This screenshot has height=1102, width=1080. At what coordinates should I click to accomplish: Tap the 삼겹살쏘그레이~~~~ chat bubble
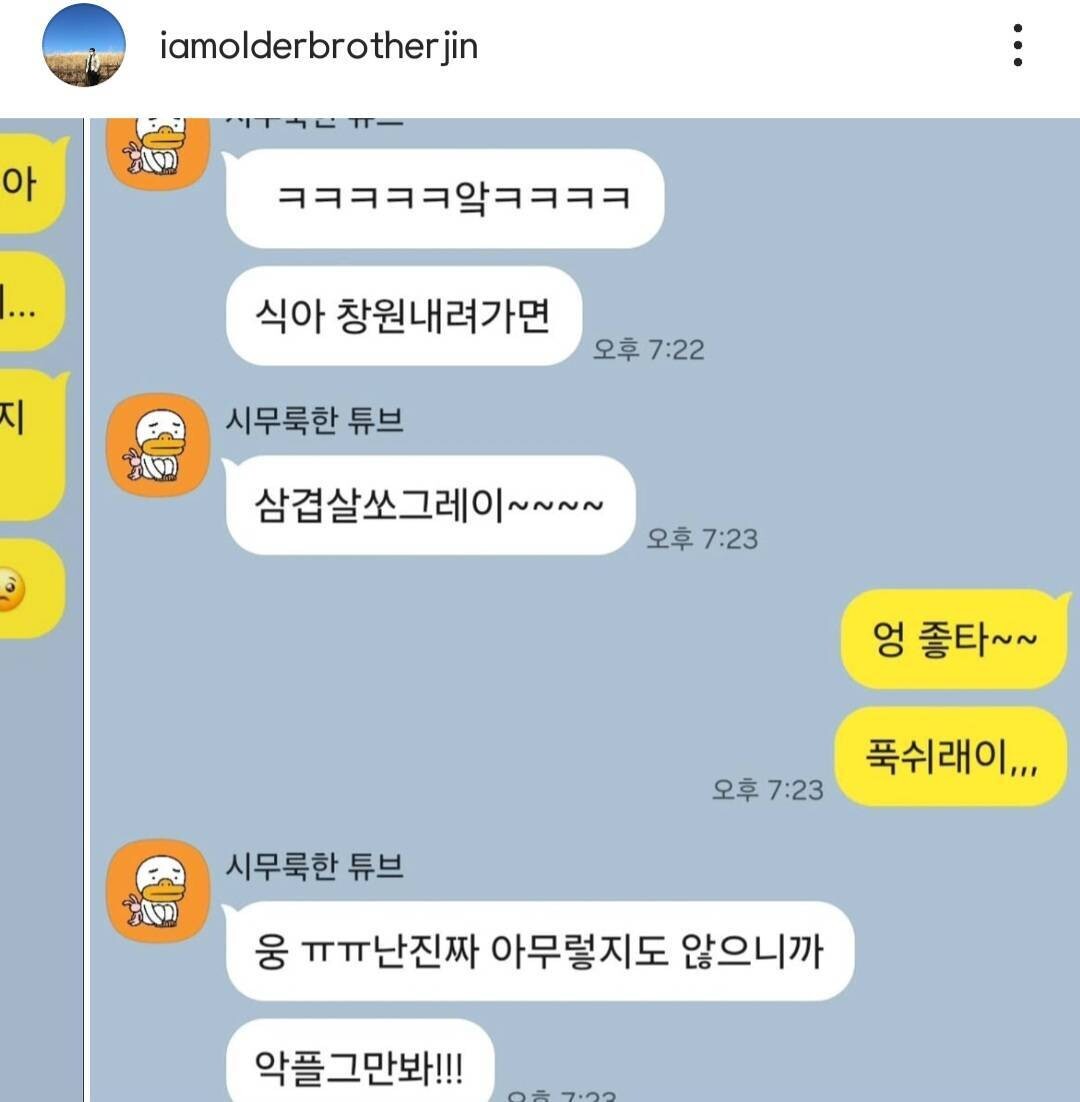pyautogui.click(x=427, y=505)
